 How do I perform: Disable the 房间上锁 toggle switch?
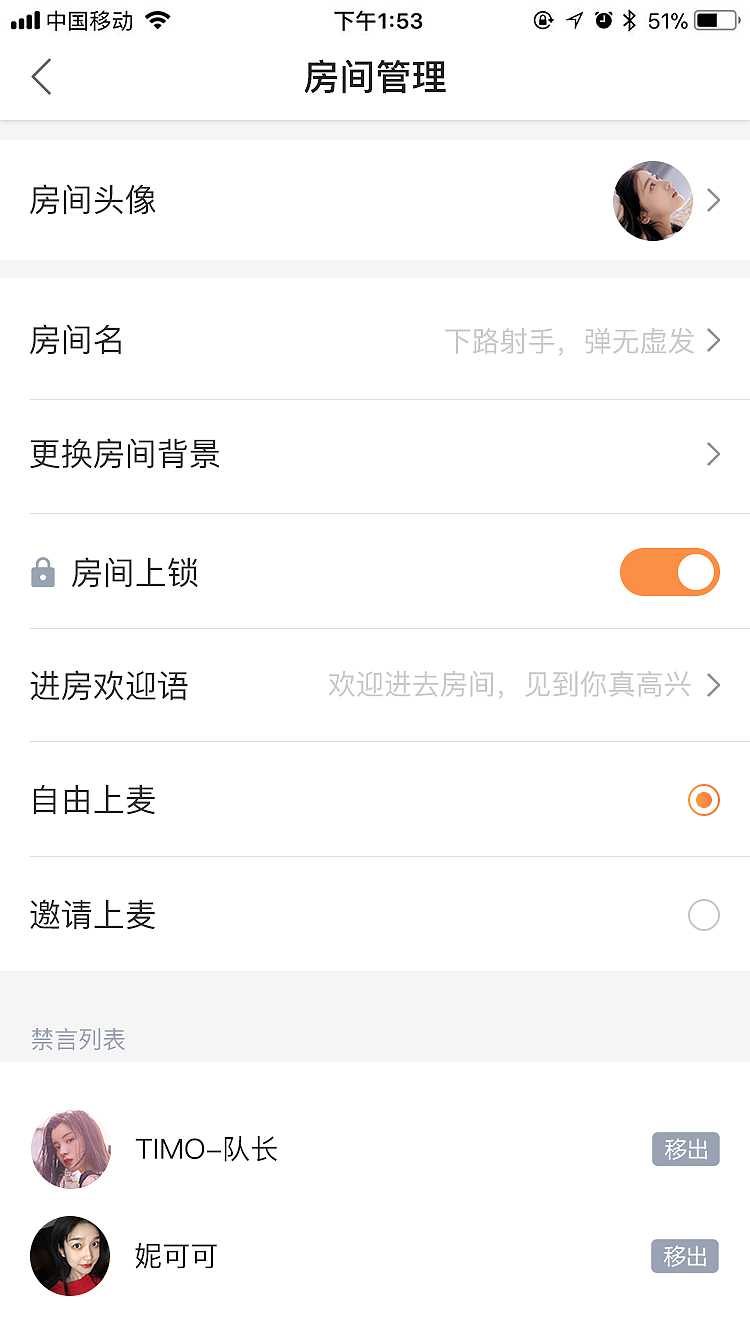(669, 572)
